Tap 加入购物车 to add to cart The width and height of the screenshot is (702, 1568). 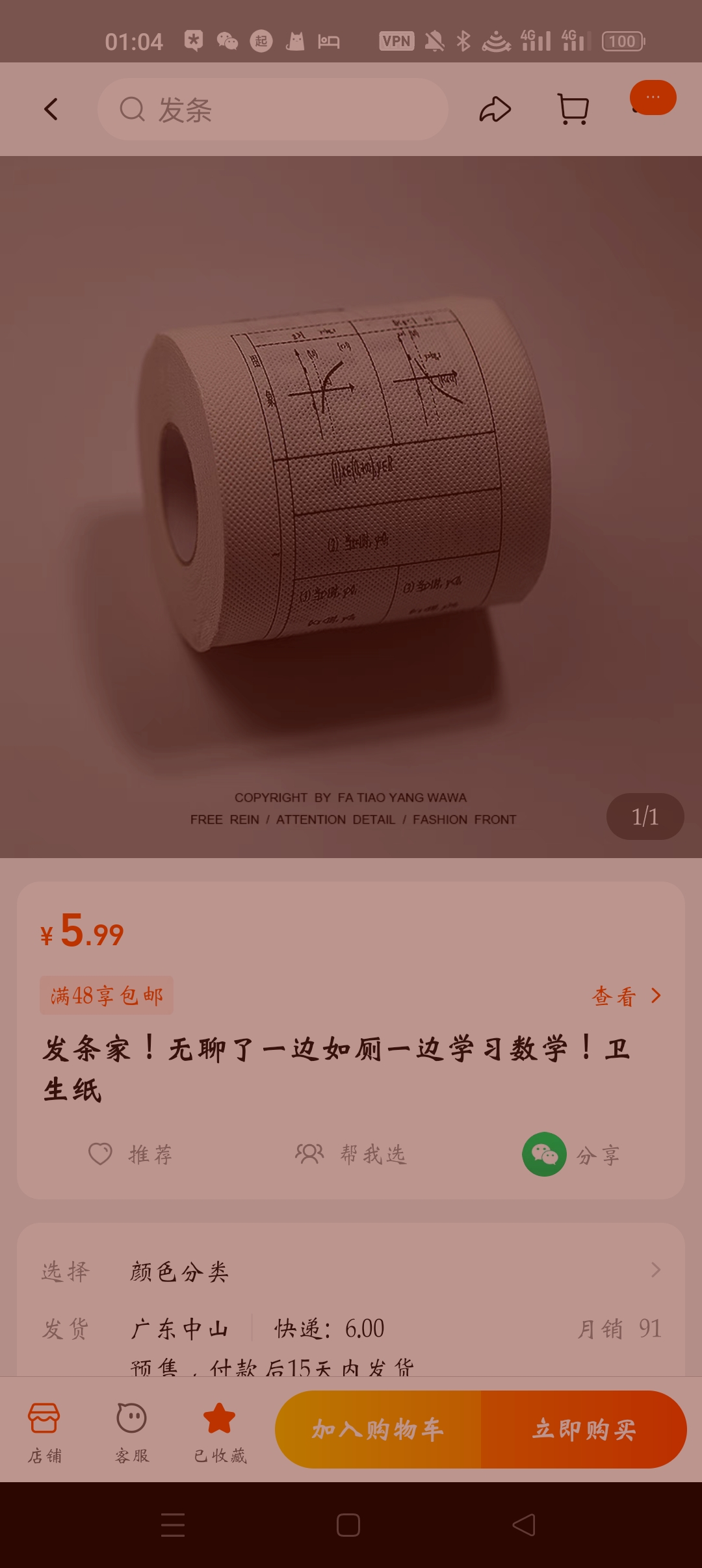pyautogui.click(x=378, y=1430)
